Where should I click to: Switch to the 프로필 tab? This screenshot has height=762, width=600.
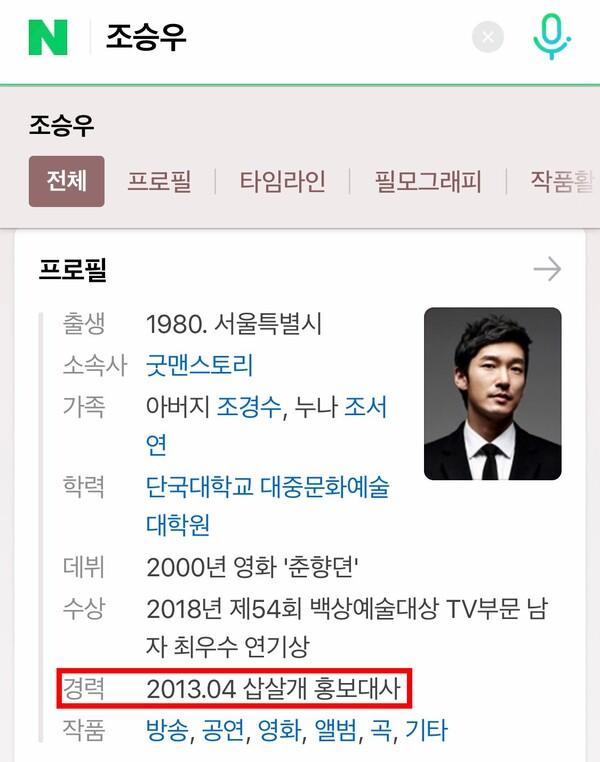(x=159, y=182)
